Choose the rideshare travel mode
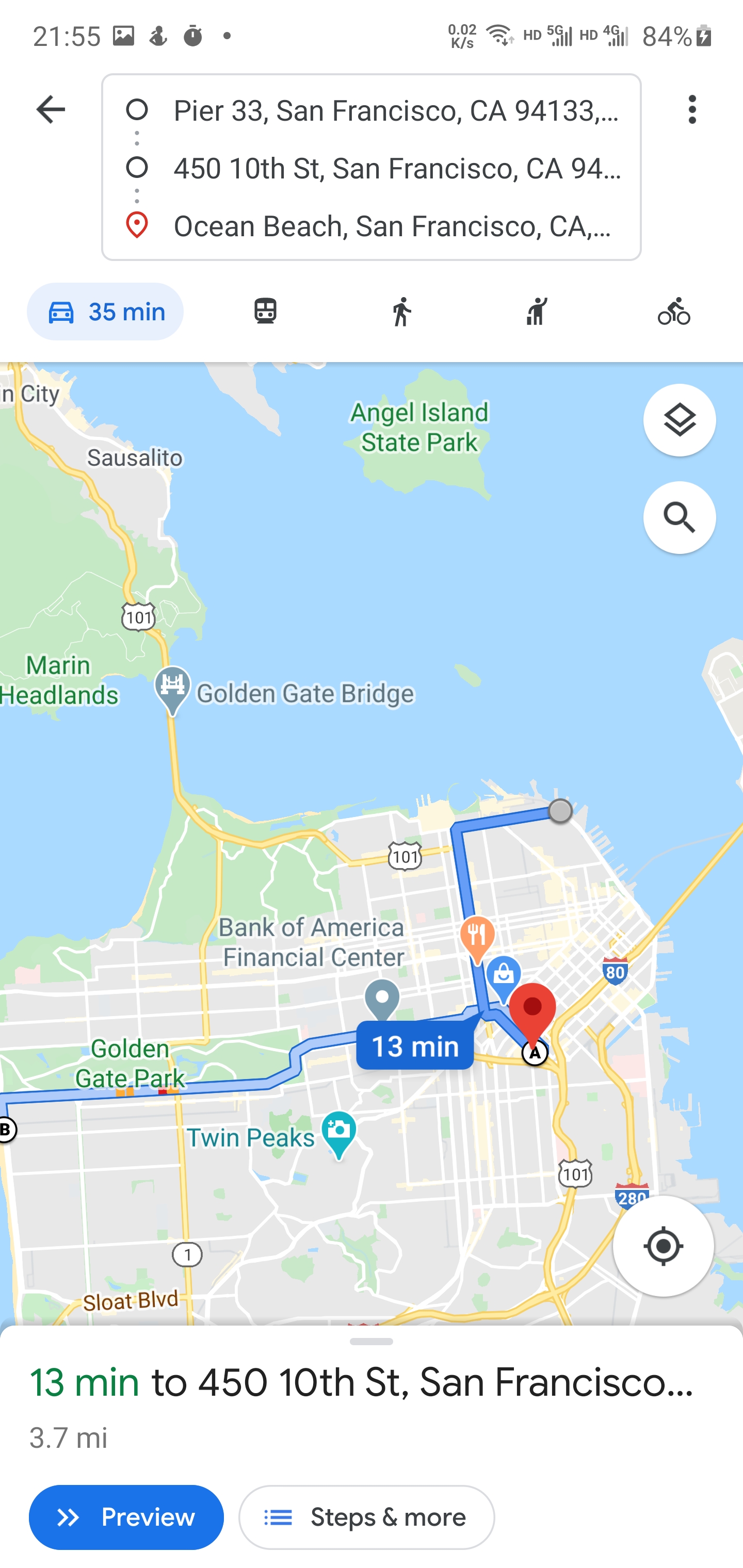 coord(536,312)
